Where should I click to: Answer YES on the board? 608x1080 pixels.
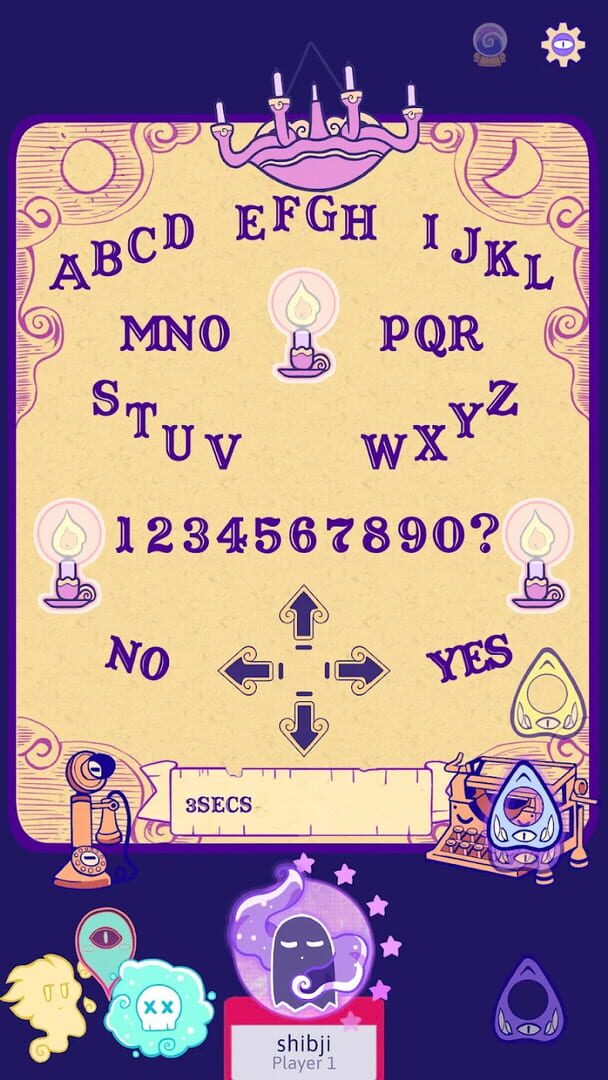(469, 660)
